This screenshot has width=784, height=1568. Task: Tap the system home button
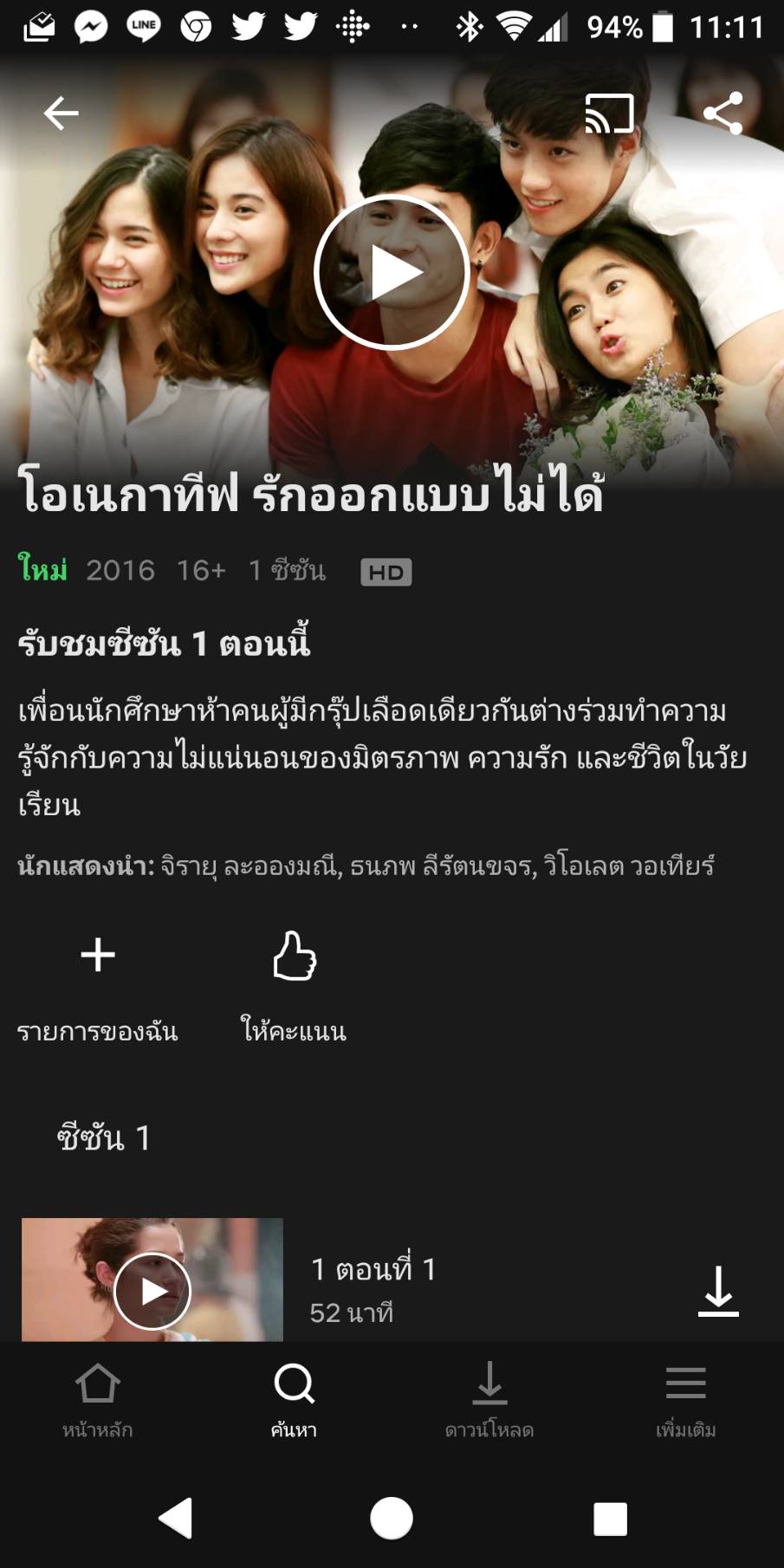392,1519
